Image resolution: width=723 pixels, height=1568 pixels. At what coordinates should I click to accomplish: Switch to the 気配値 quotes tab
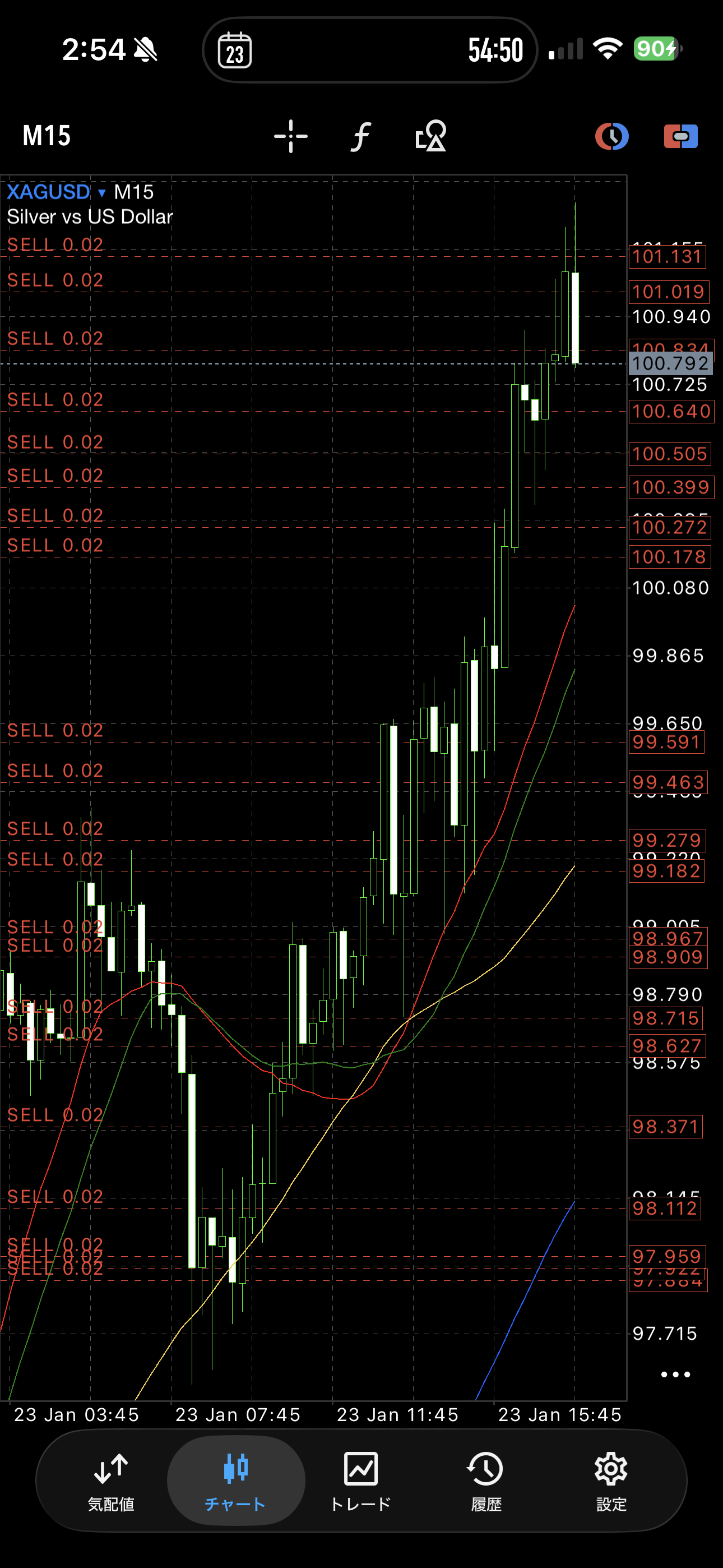tap(111, 1481)
